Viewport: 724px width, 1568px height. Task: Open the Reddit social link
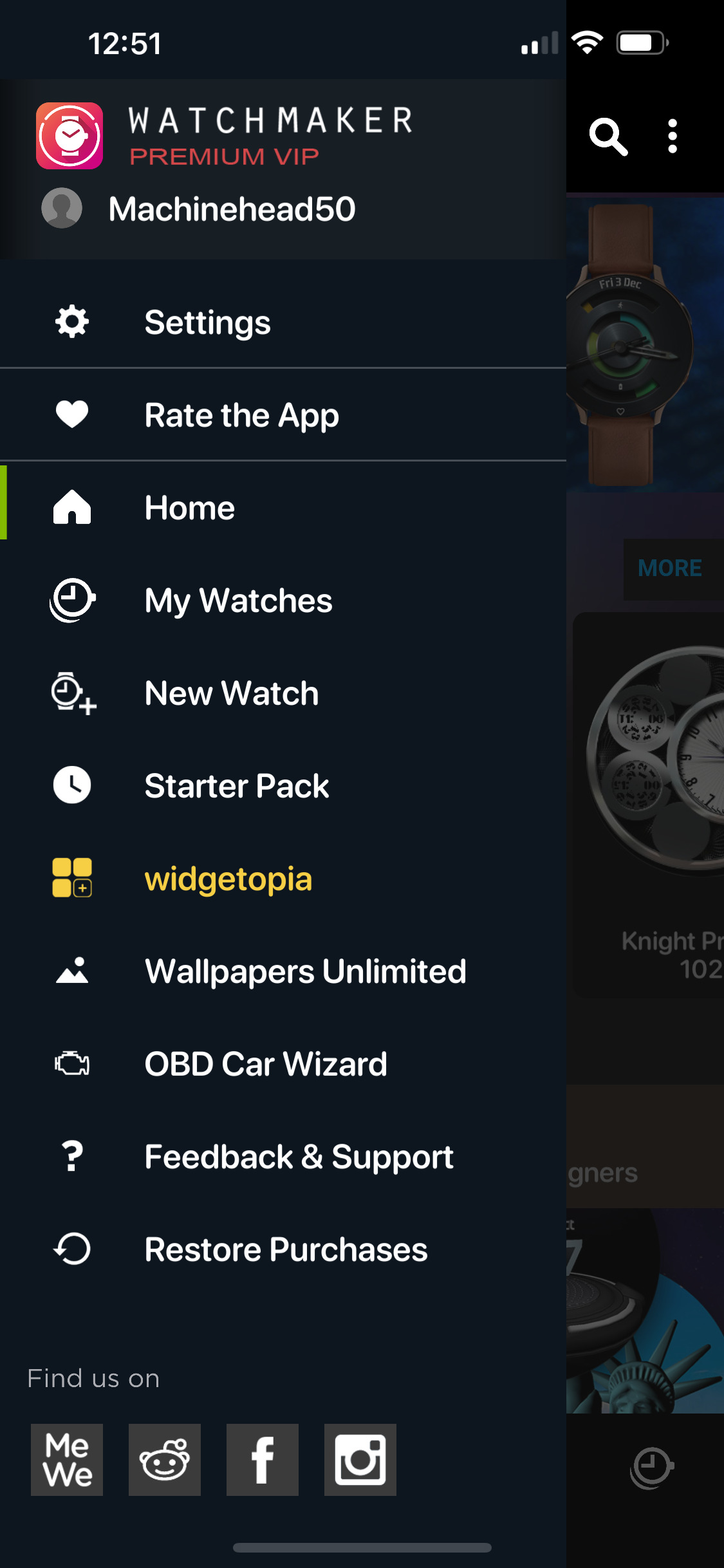click(165, 1460)
